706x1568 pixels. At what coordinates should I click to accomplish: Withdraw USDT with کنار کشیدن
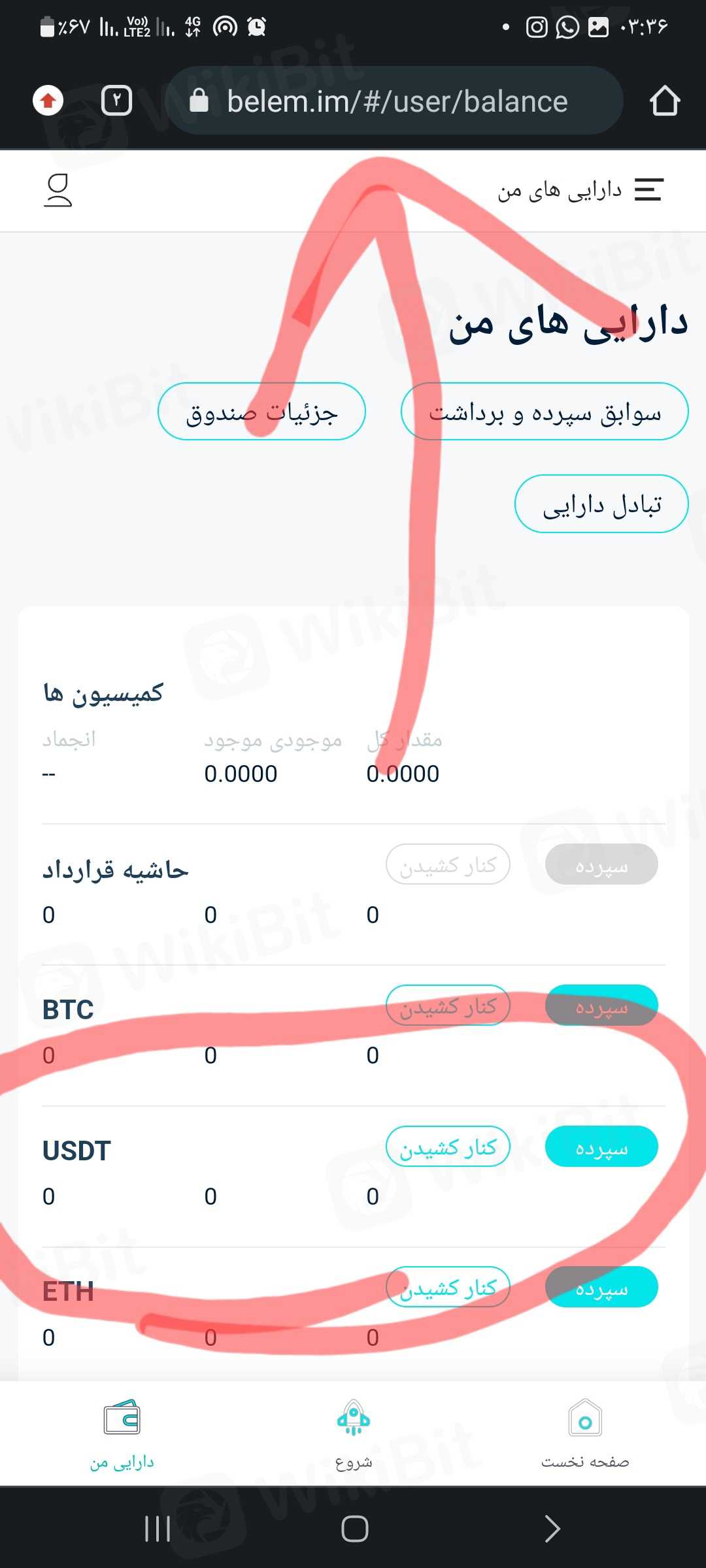pos(448,1147)
